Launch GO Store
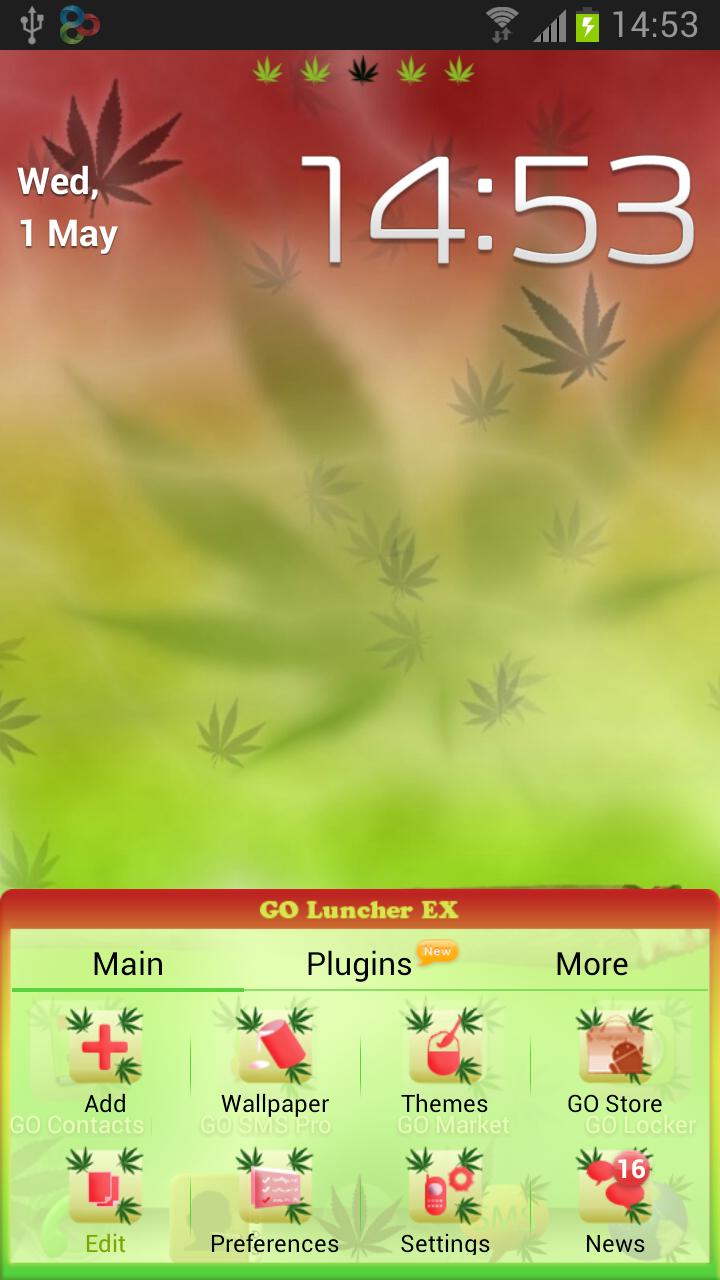Viewport: 720px width, 1280px height. tap(615, 1060)
